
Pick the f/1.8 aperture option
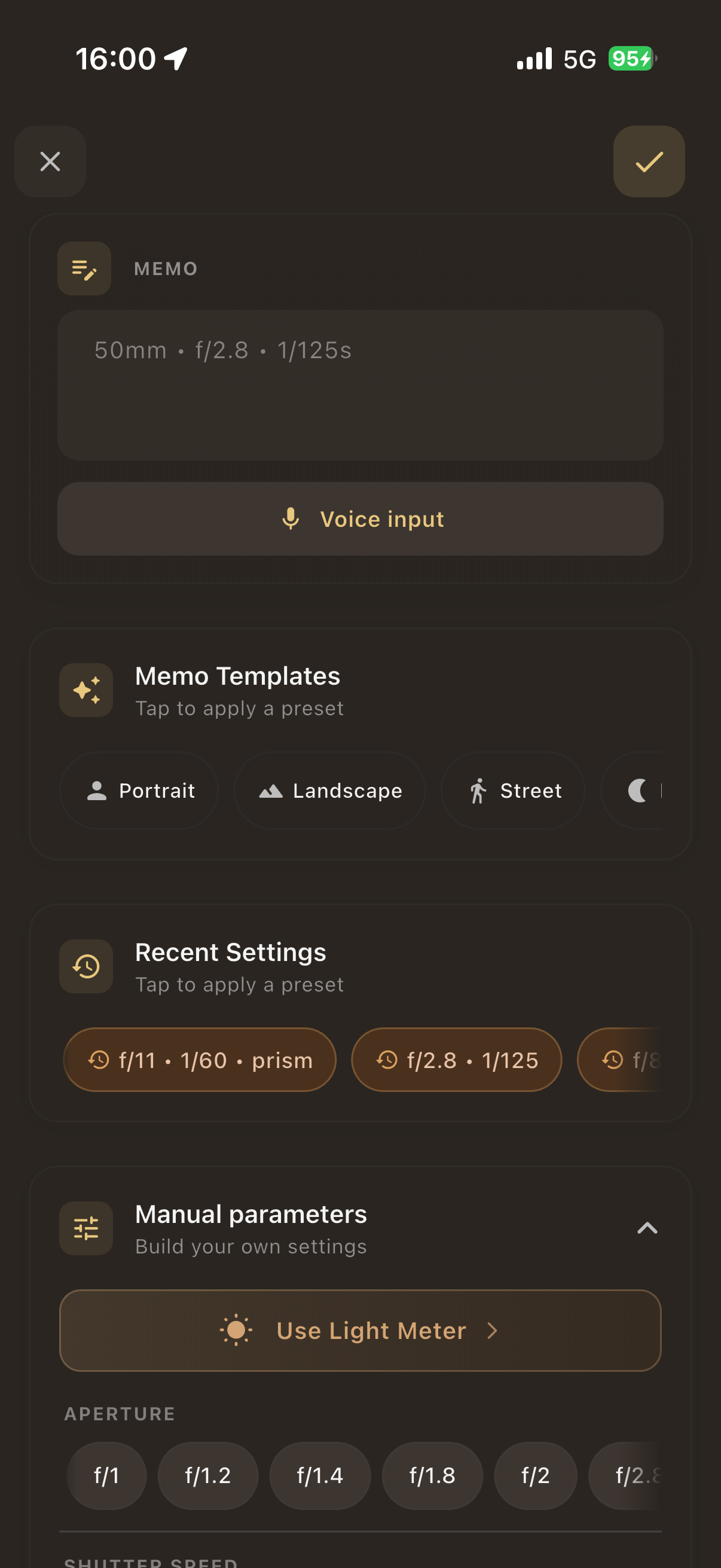[432, 1475]
